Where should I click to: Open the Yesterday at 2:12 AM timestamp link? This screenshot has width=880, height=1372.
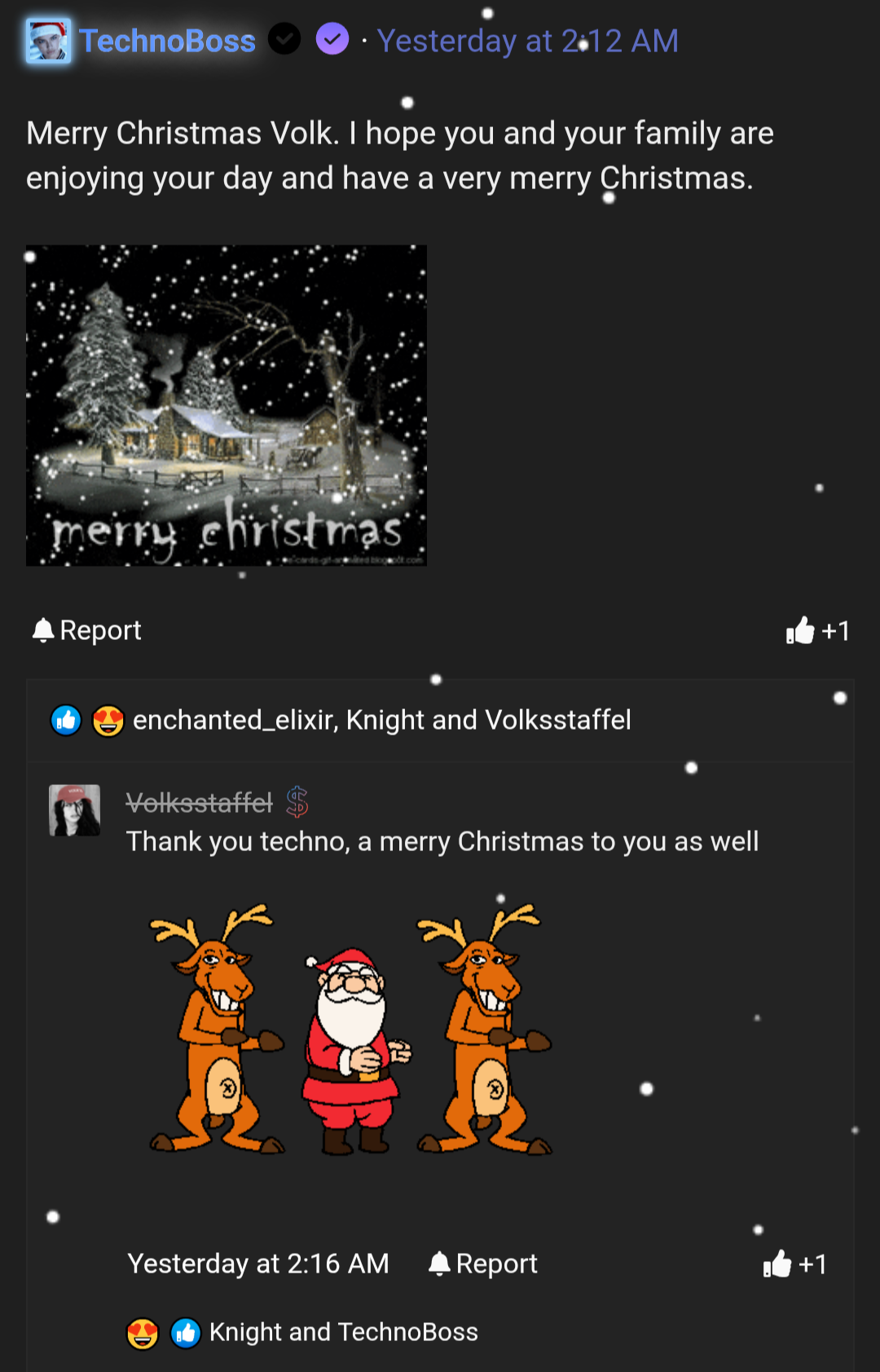(527, 41)
